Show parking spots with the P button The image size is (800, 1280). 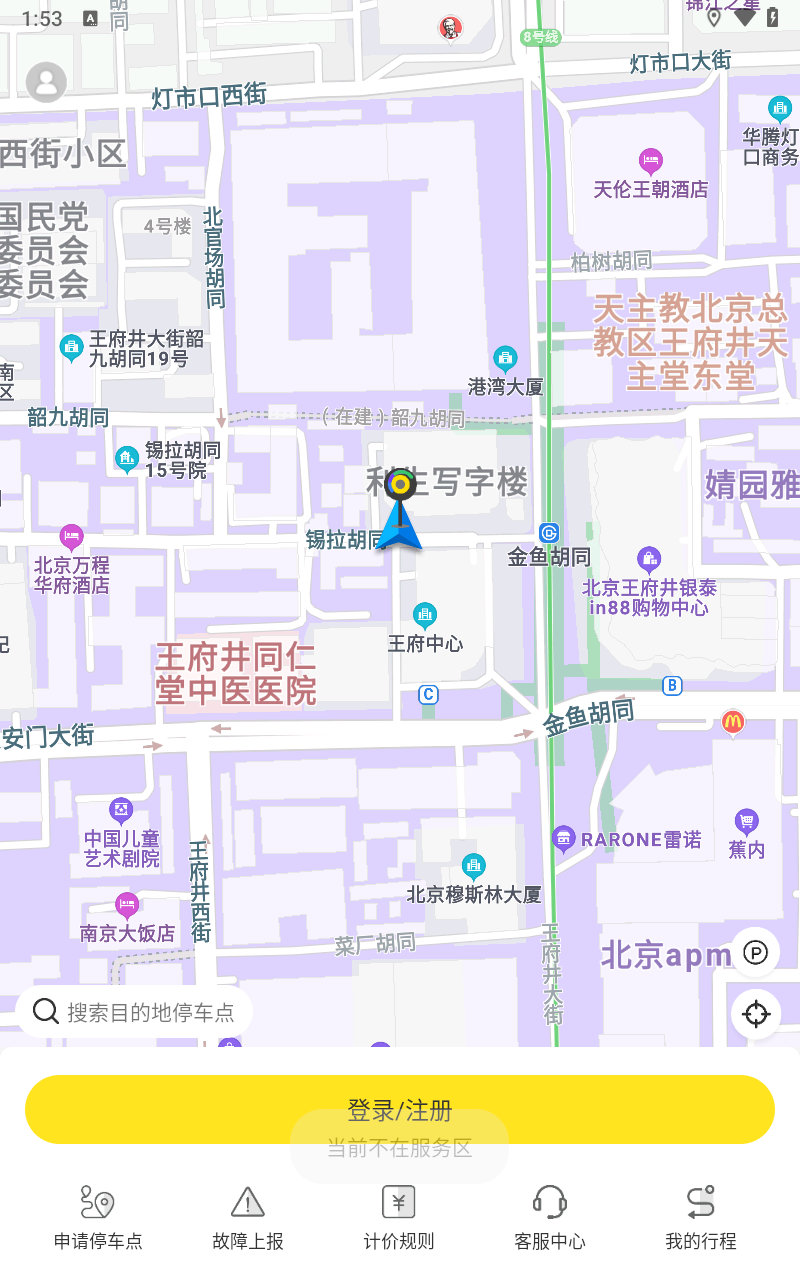[756, 953]
